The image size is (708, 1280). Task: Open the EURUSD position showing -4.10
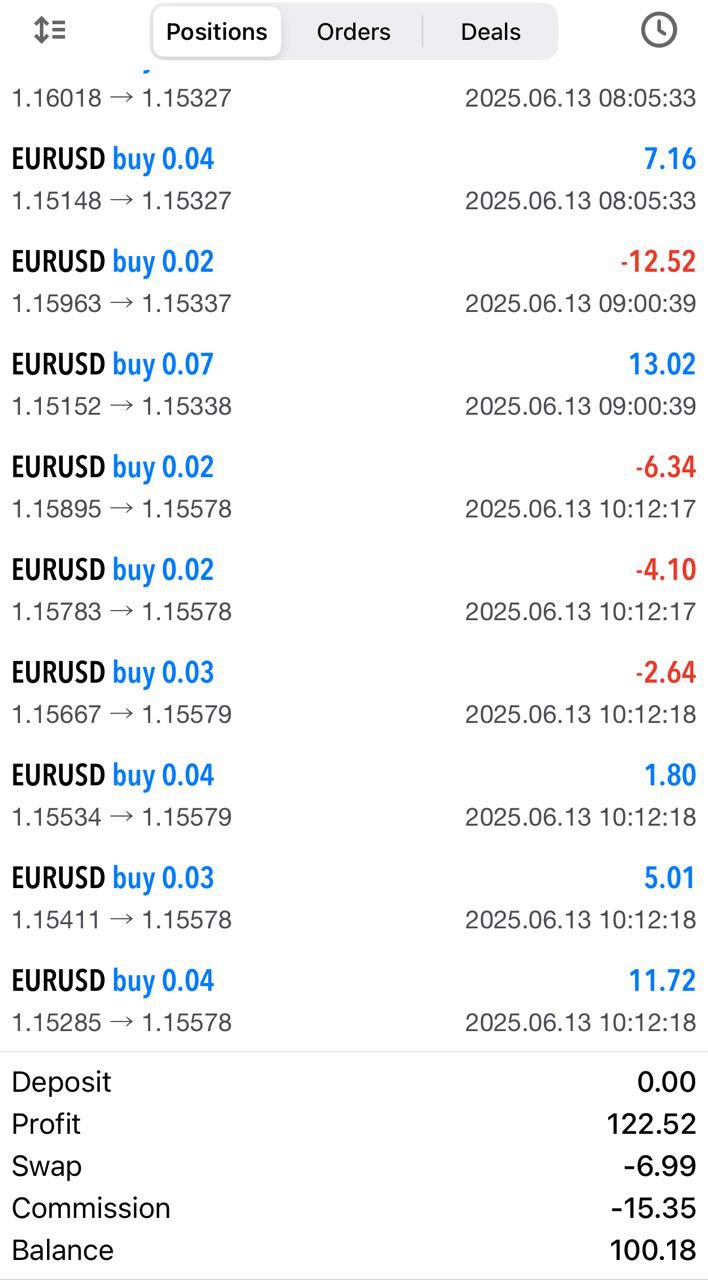pos(353,590)
